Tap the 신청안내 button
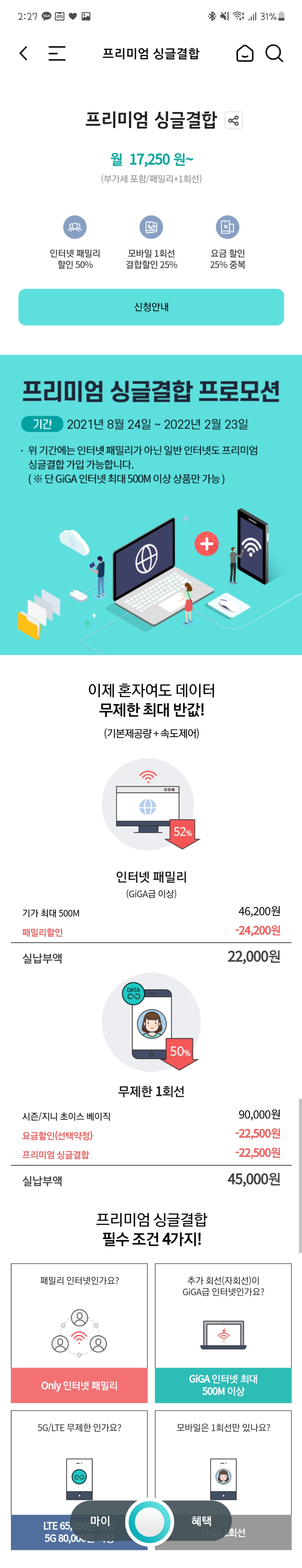Image resolution: width=302 pixels, height=1568 pixels. click(x=151, y=307)
